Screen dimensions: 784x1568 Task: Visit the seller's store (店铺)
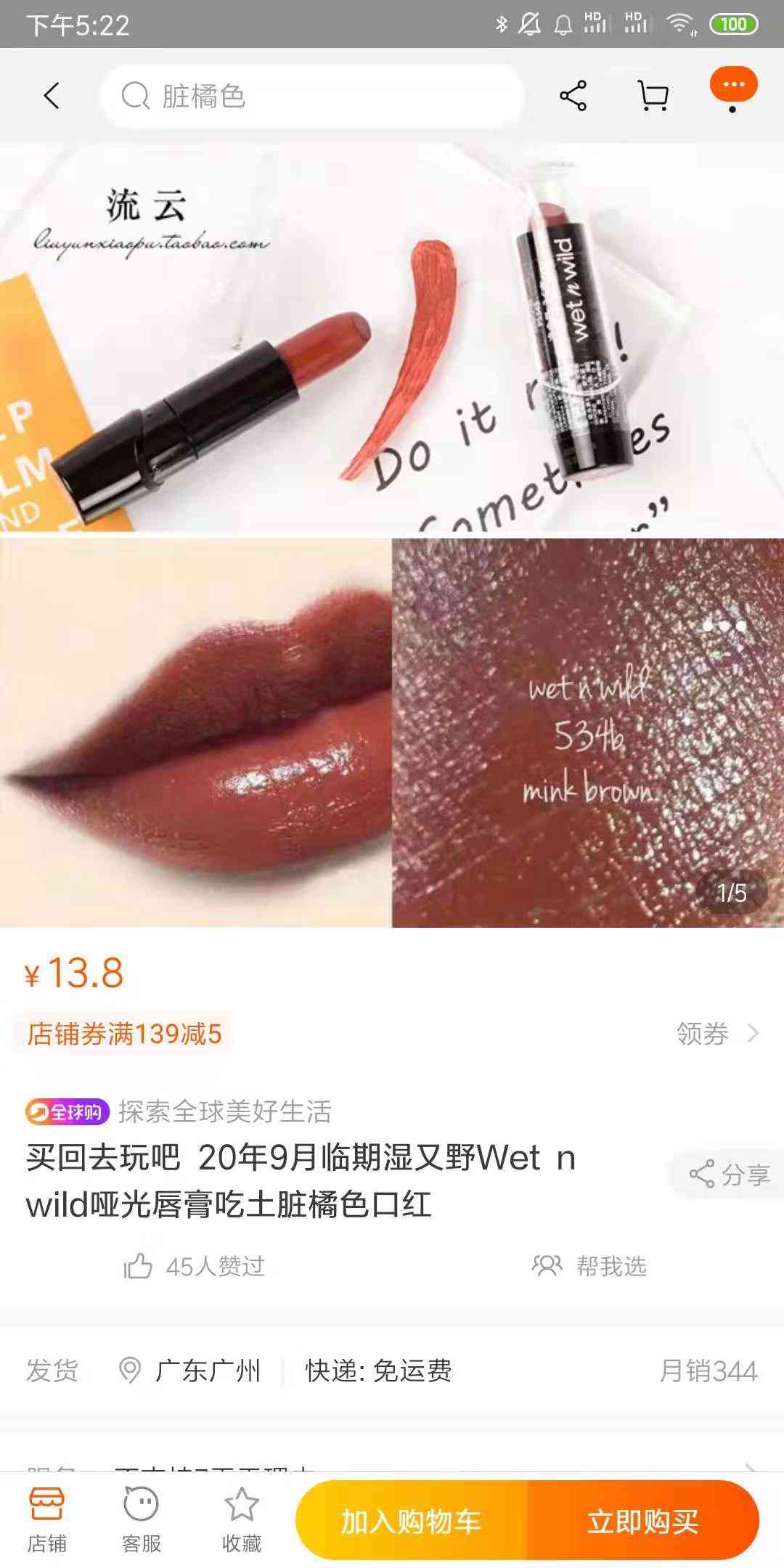[47, 1519]
